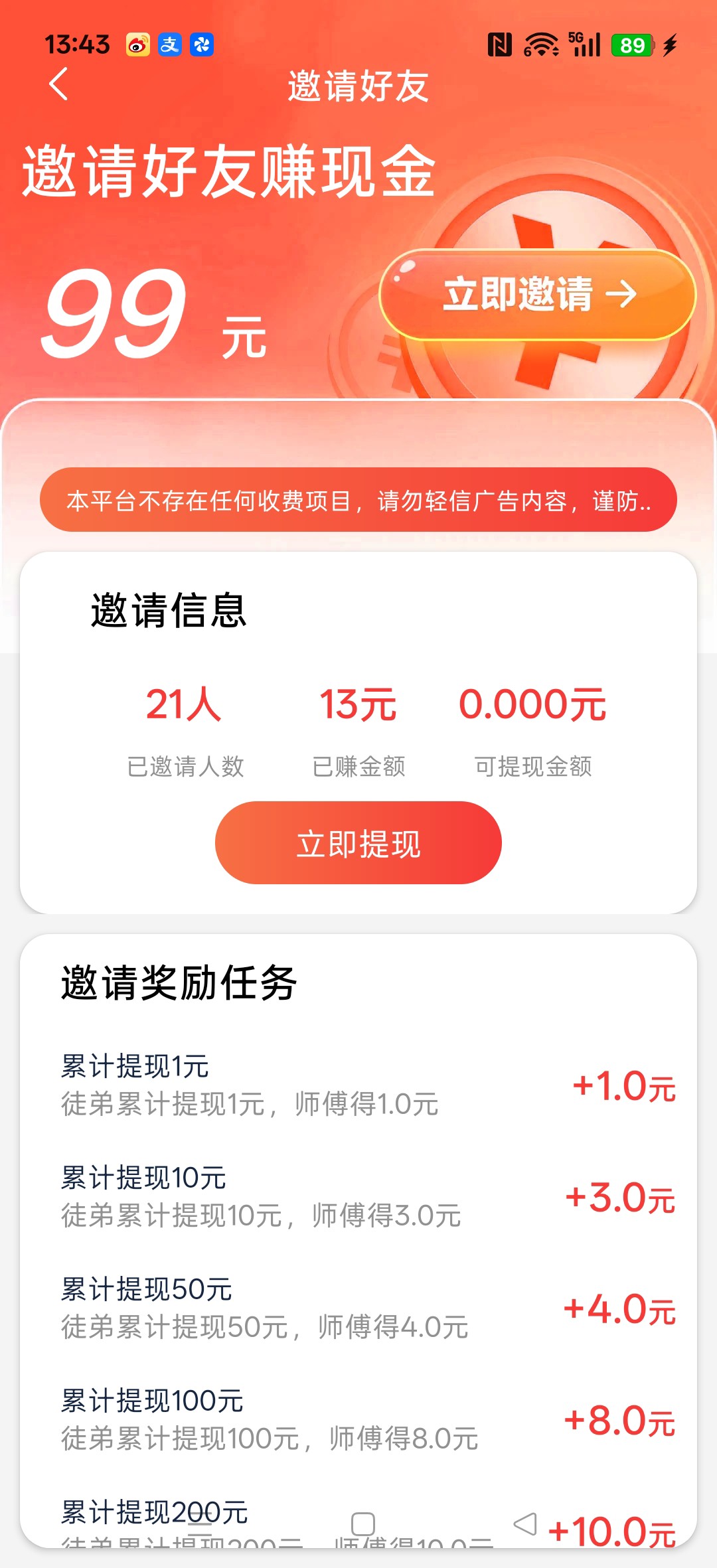Tap the 立即邀请 invite button
This screenshot has height=1568, width=717.
538,295
